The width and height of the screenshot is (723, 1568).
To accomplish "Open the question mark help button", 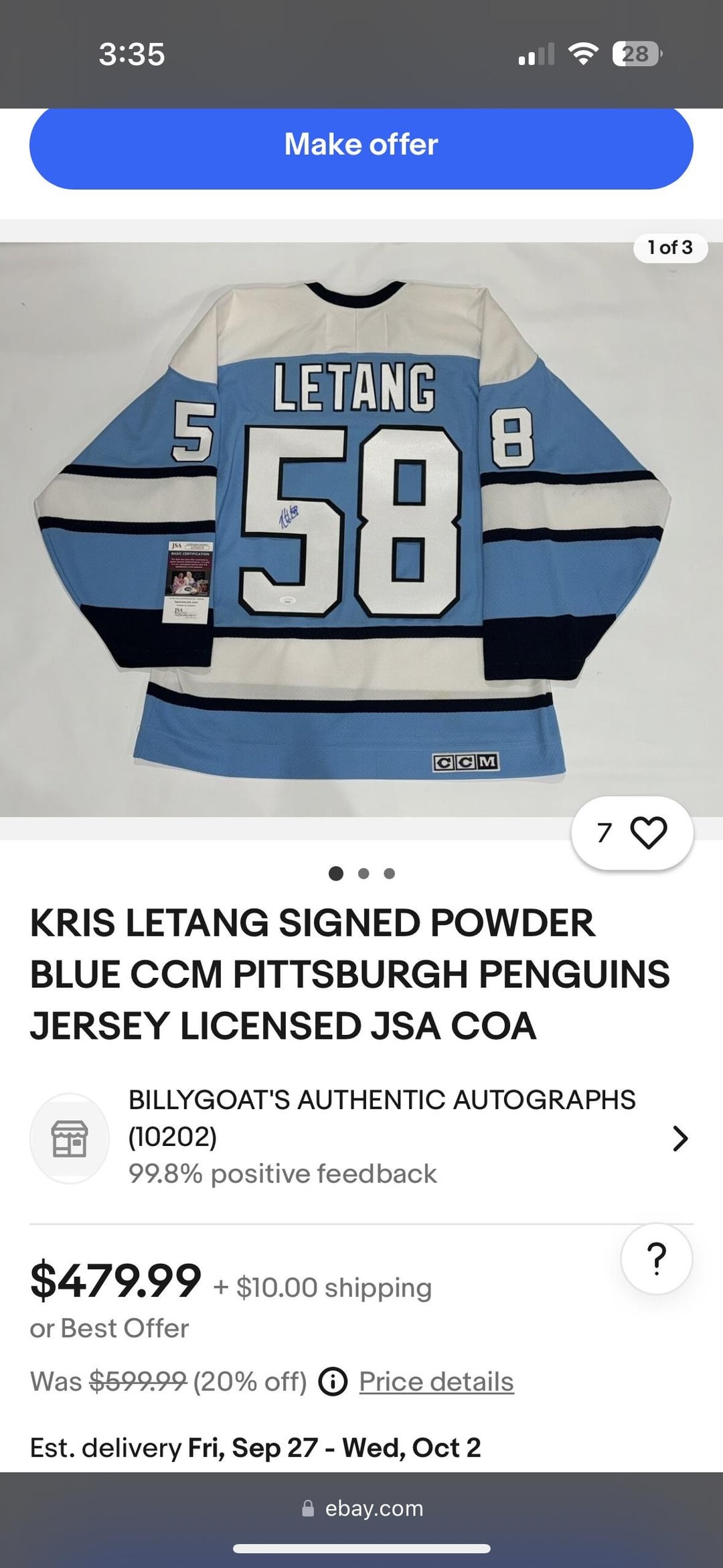I will tap(657, 1259).
